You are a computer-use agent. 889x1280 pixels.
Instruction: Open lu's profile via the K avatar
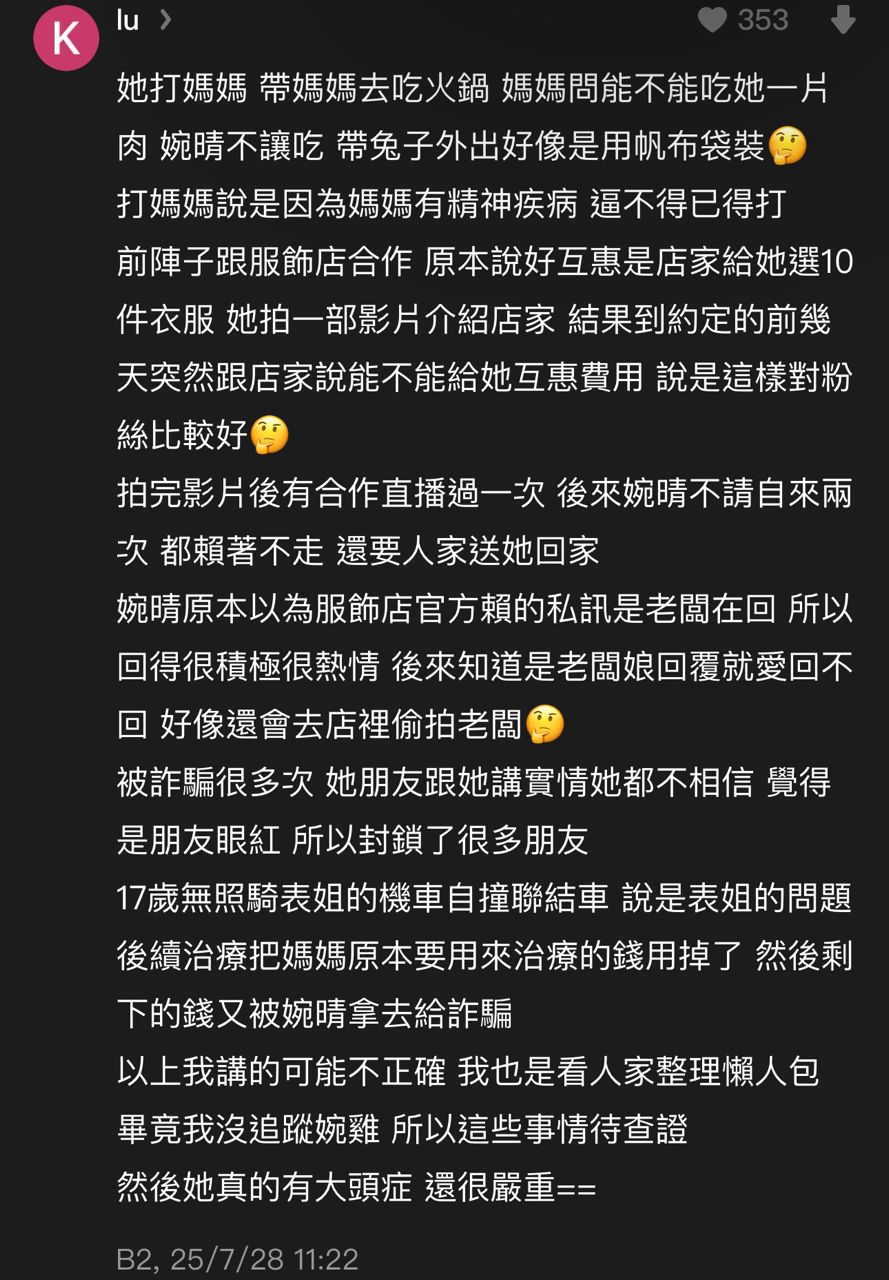66,39
